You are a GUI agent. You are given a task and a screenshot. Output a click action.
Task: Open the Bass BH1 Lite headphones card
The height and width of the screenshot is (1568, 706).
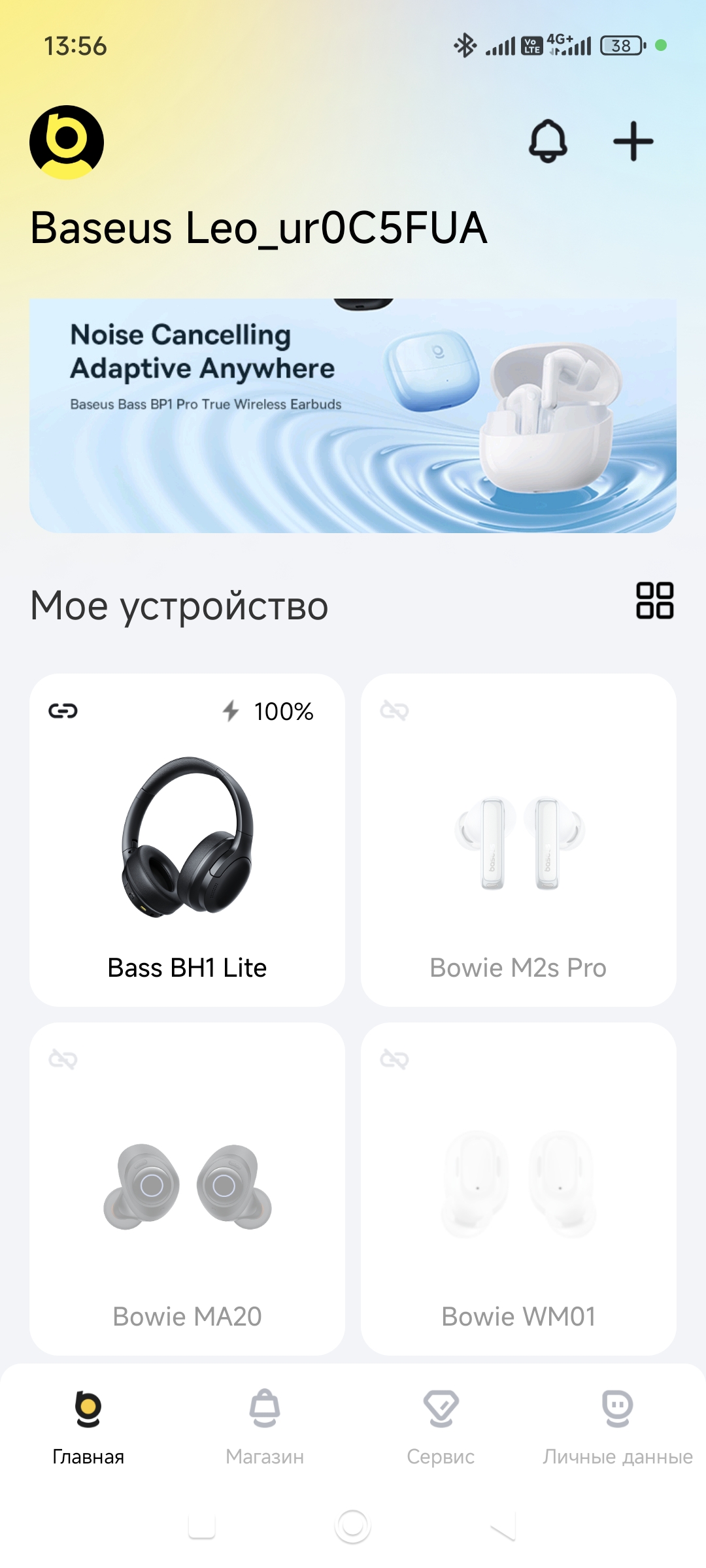tap(187, 840)
